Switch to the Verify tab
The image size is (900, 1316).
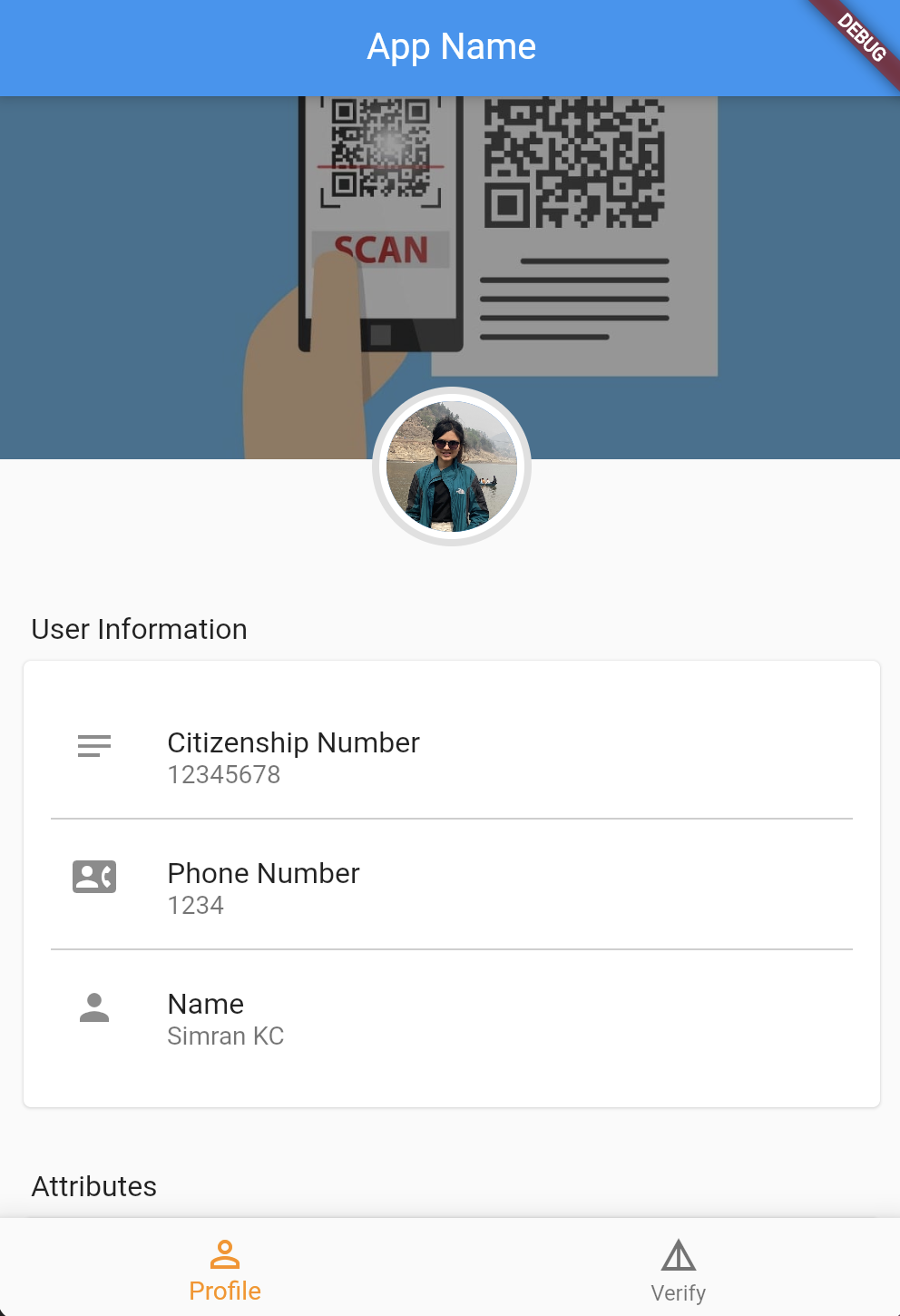tap(678, 1268)
